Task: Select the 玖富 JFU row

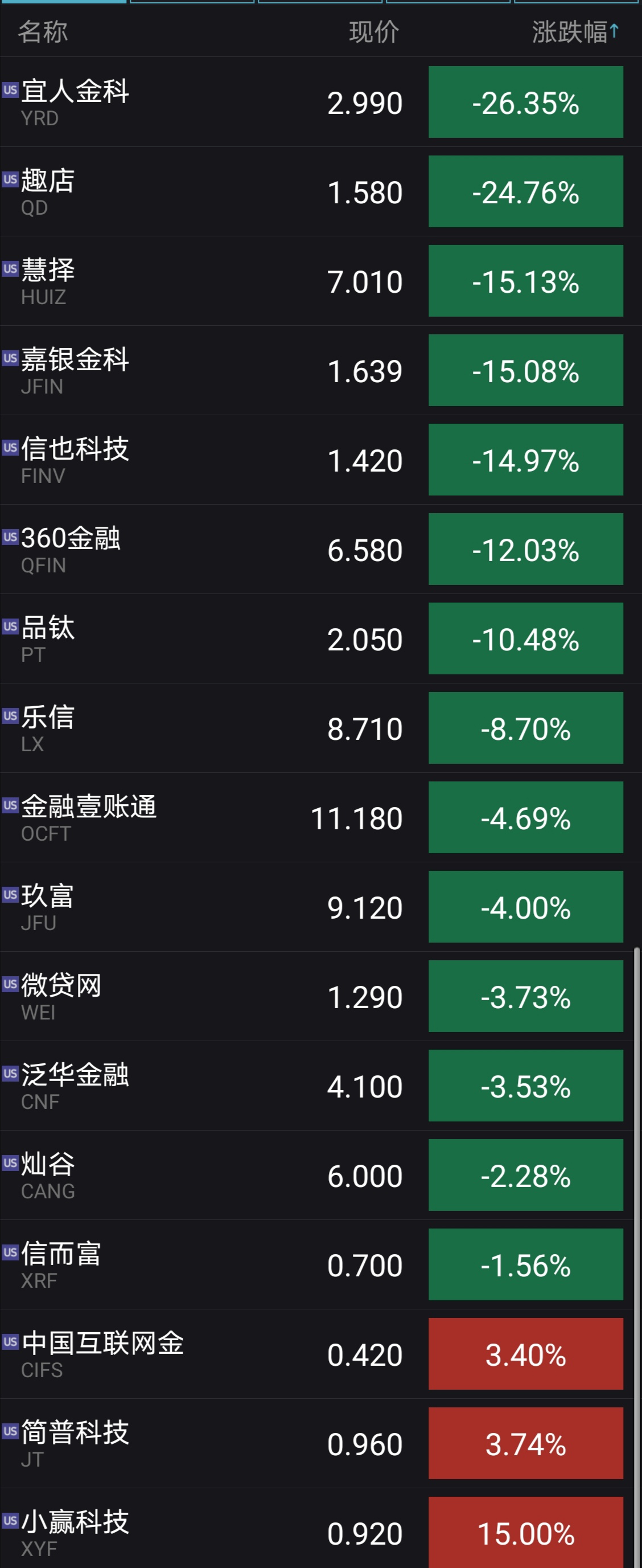Action: point(320,907)
